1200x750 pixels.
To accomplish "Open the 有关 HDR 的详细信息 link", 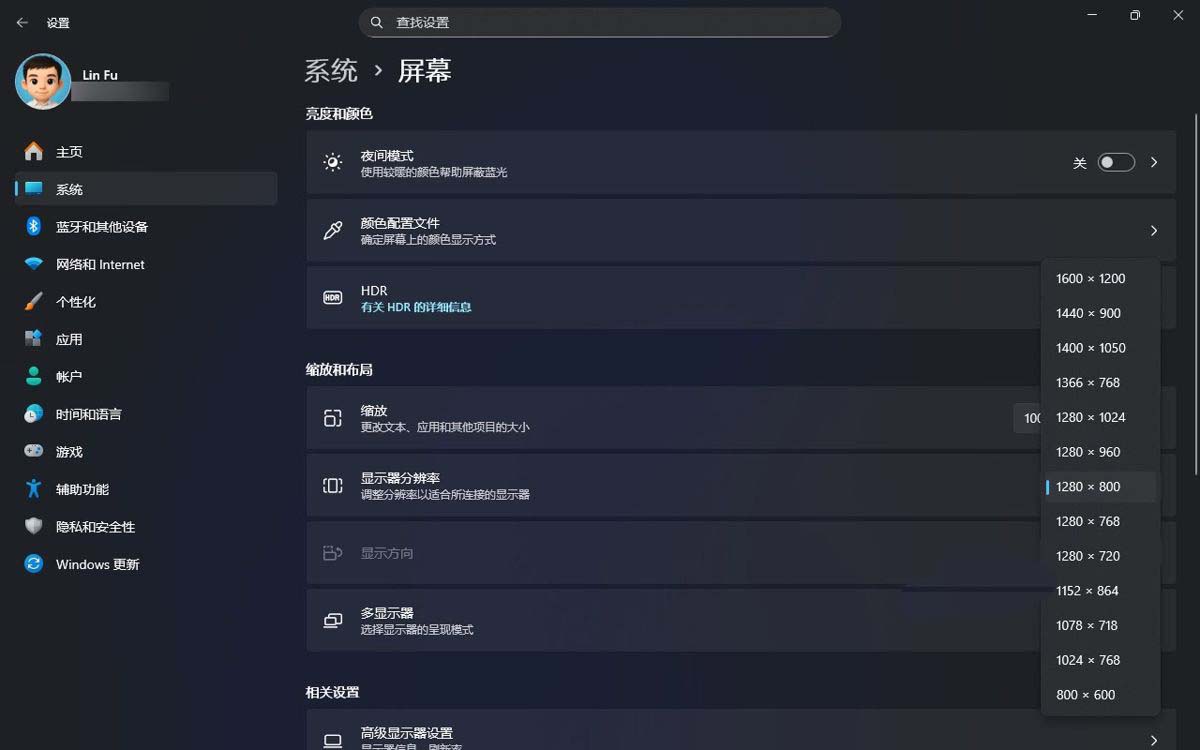I will 416,307.
